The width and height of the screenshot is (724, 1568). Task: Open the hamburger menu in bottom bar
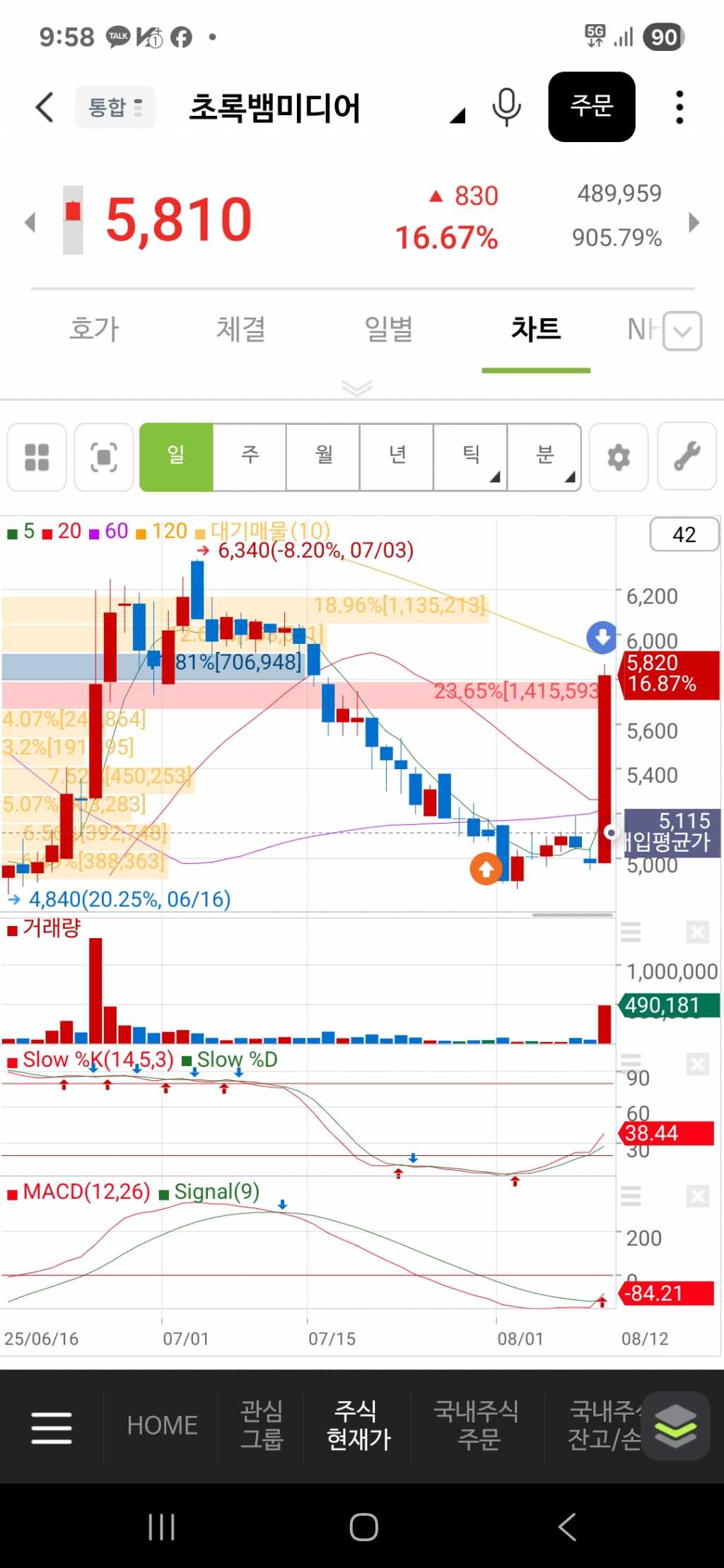pos(52,1427)
